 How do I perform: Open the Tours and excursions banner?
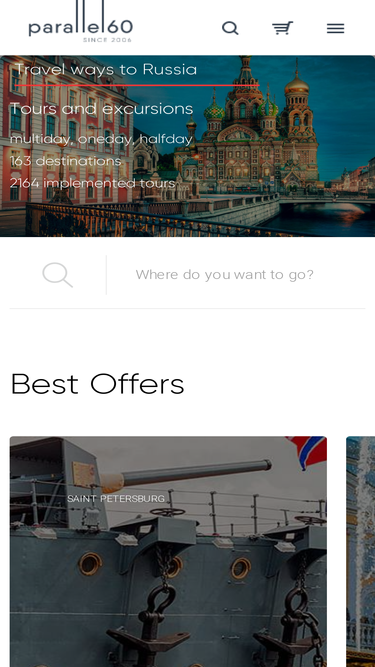click(x=188, y=146)
